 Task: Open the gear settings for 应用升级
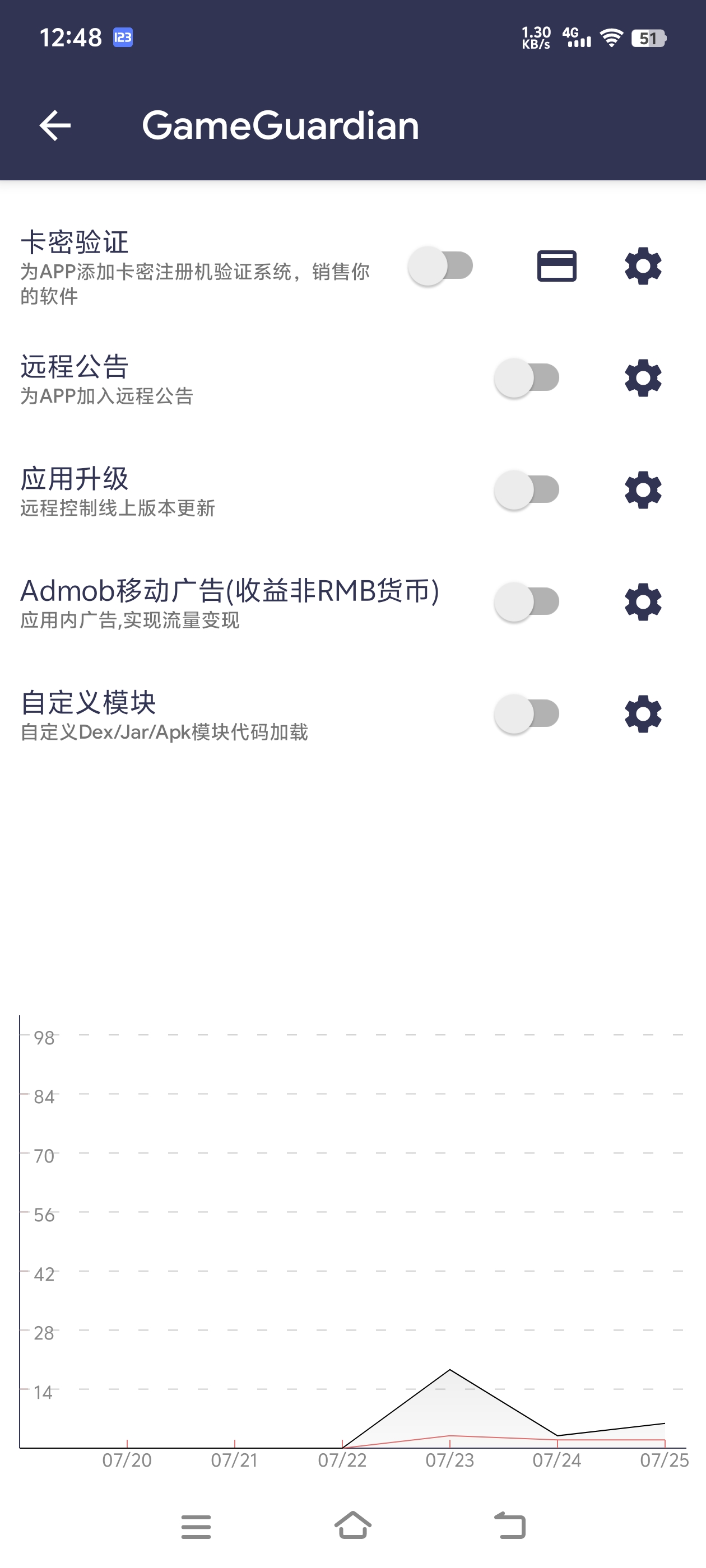tap(643, 490)
